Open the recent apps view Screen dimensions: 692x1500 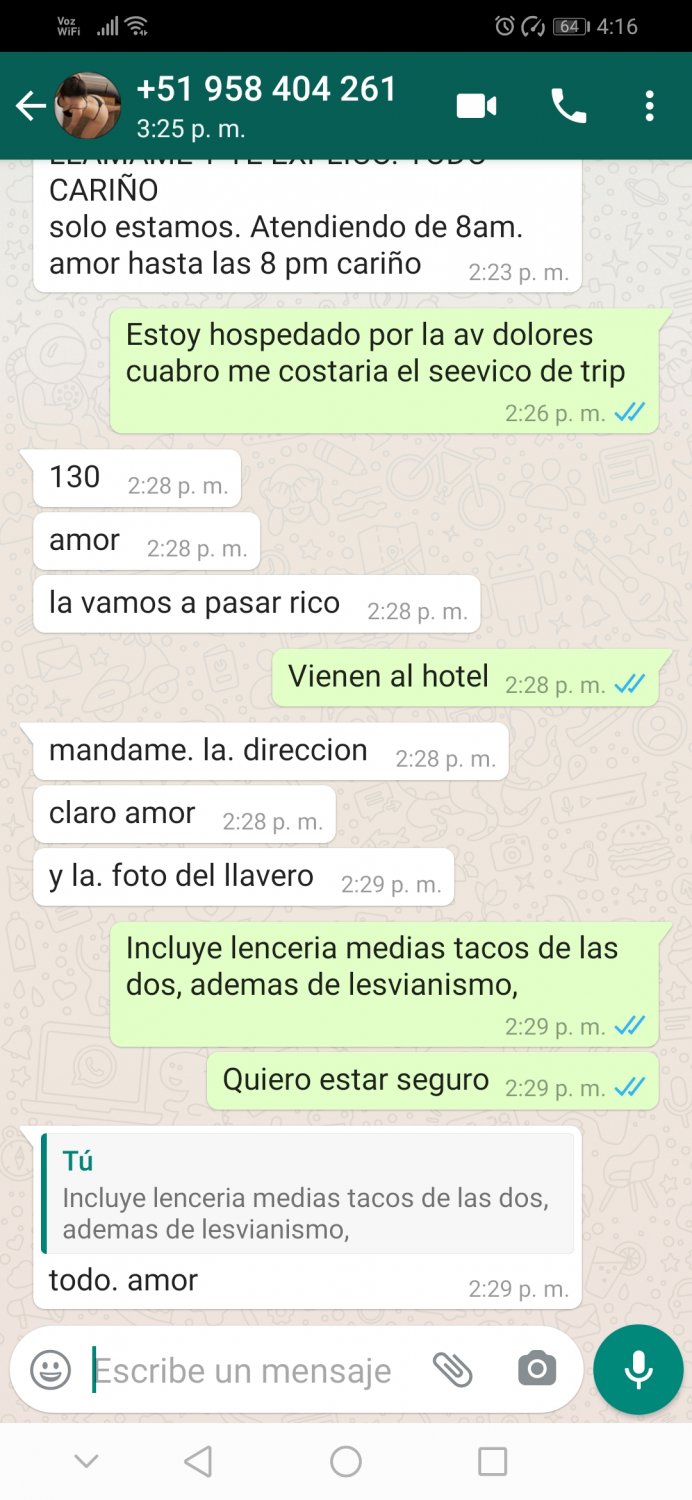click(492, 1462)
